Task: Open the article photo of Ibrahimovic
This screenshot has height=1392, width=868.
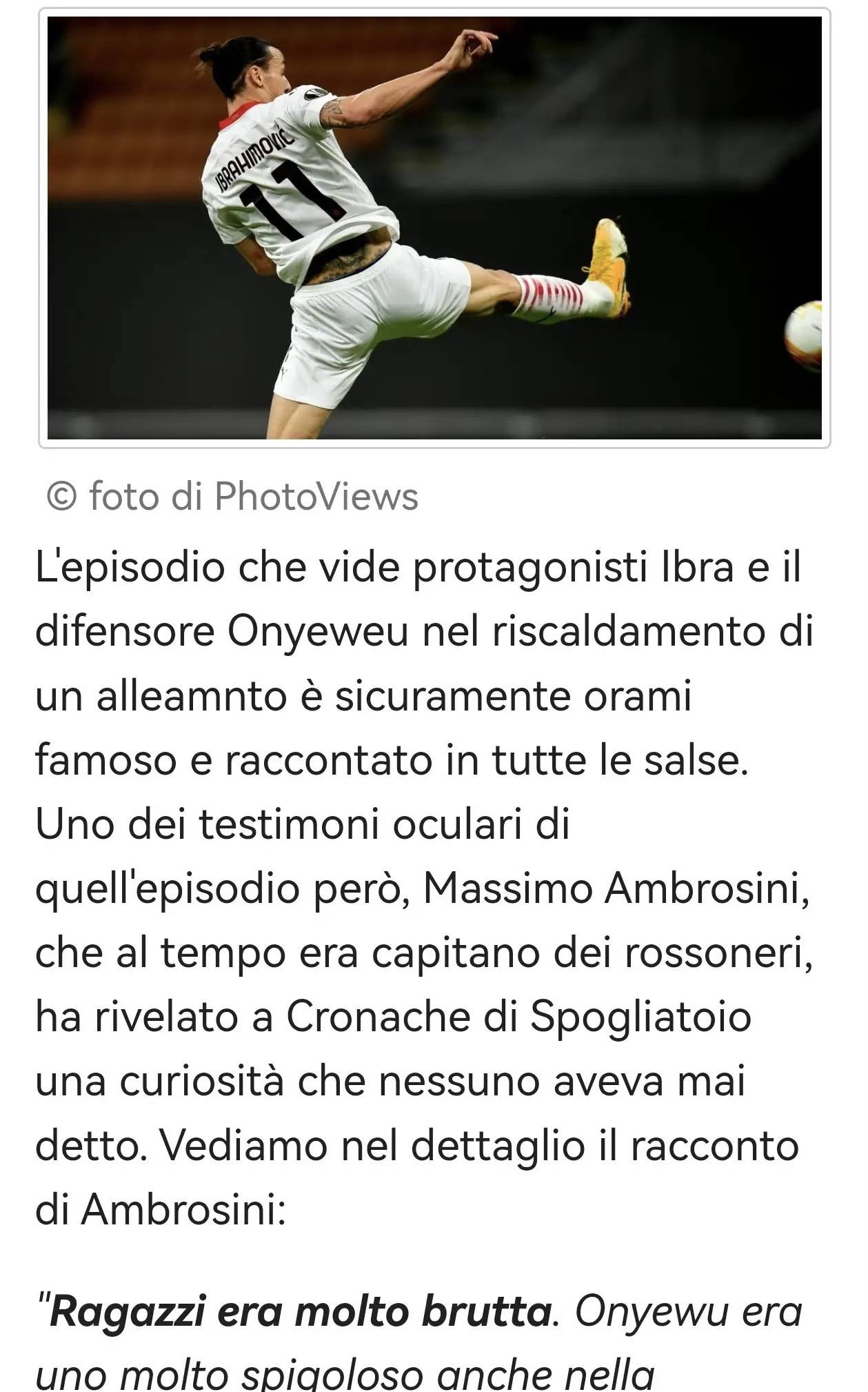Action: pyautogui.click(x=434, y=228)
